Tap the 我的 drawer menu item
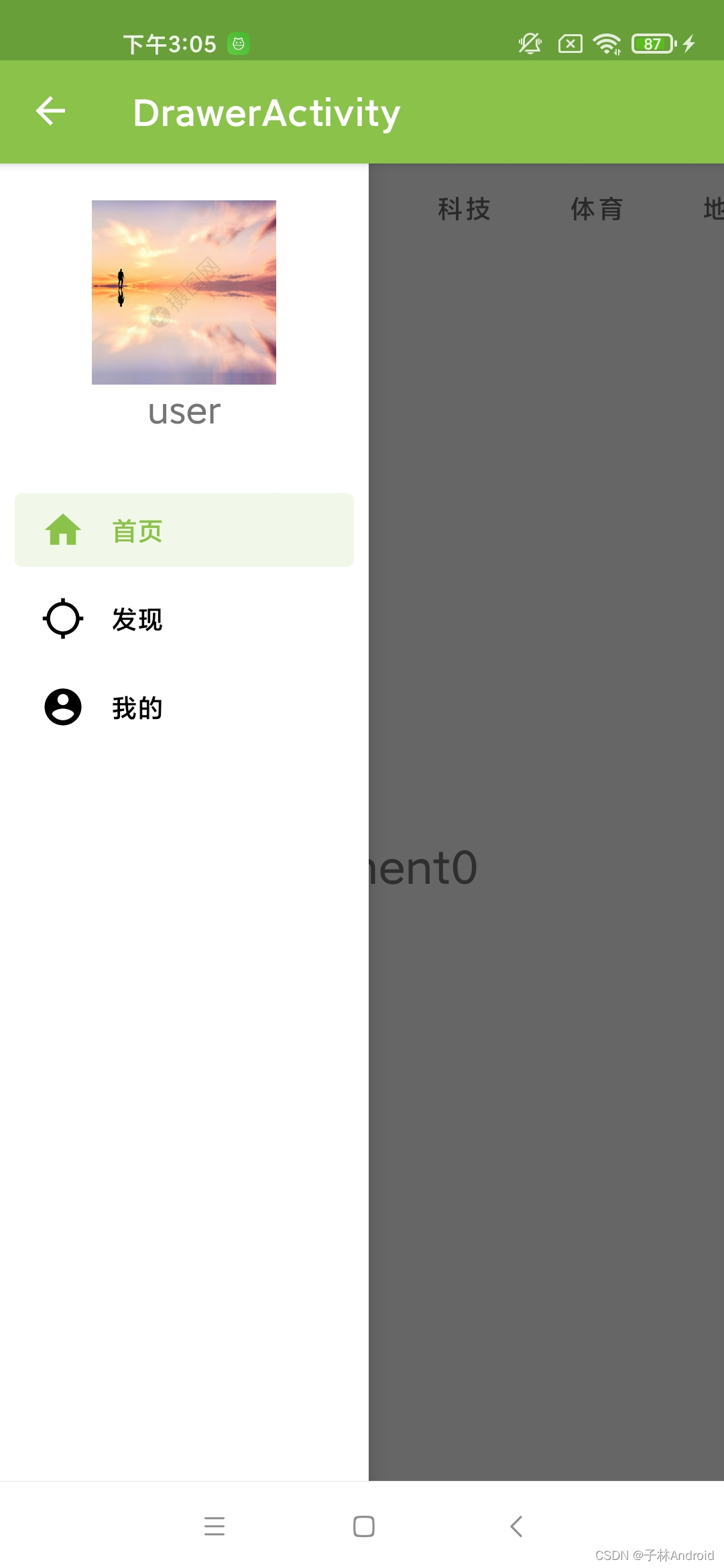This screenshot has height=1568, width=724. (x=136, y=707)
